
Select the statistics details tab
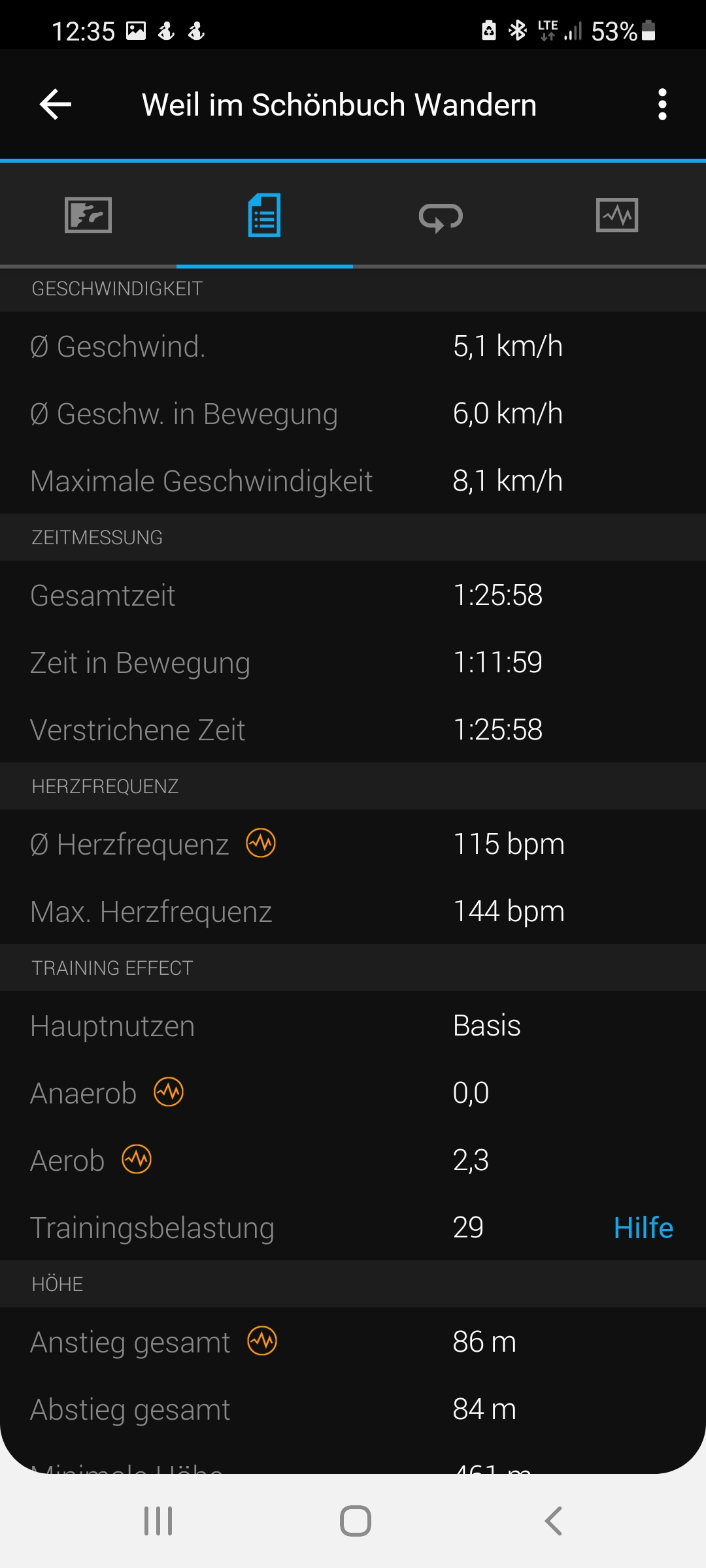click(x=265, y=215)
